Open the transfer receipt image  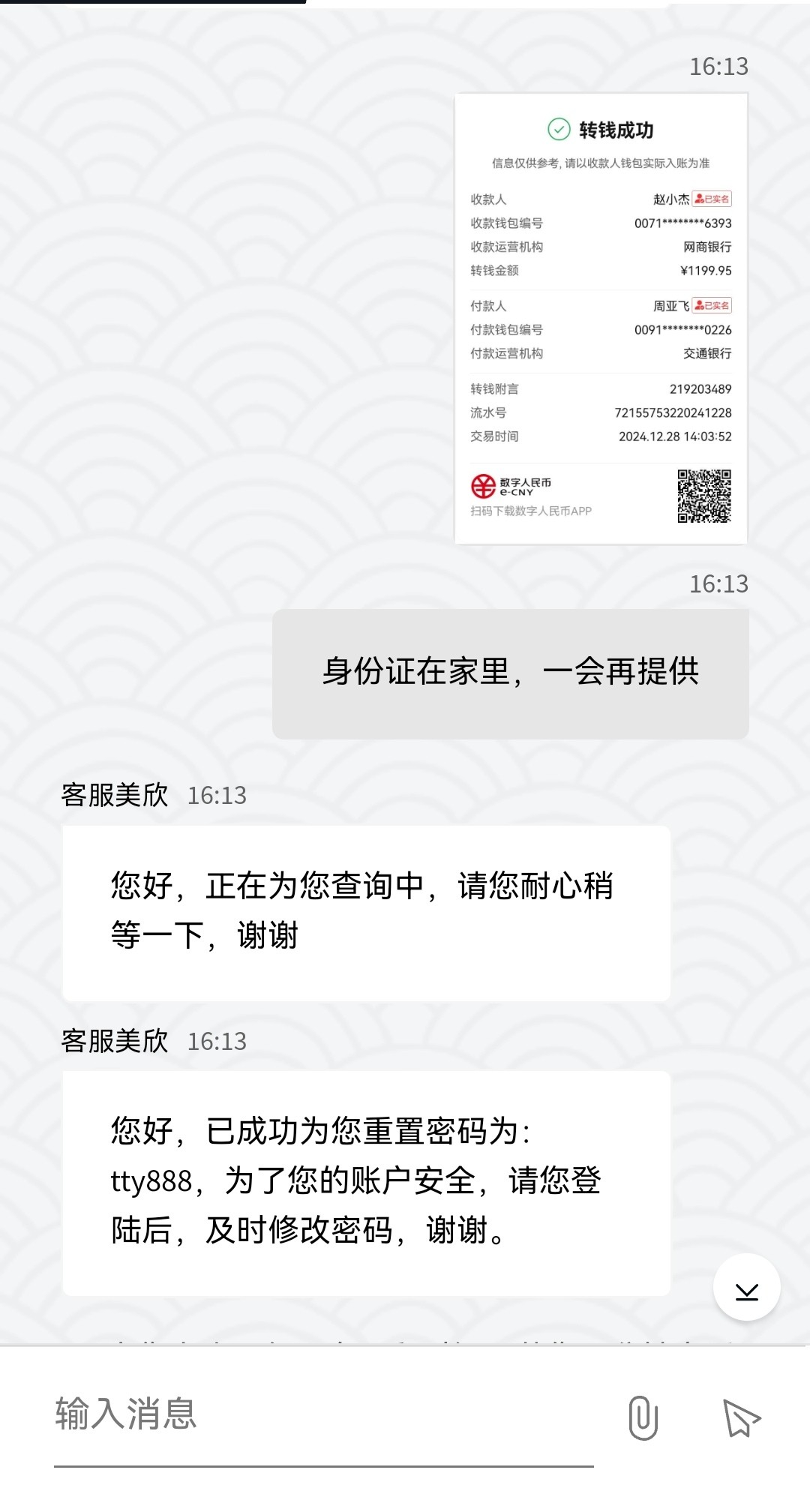point(601,319)
